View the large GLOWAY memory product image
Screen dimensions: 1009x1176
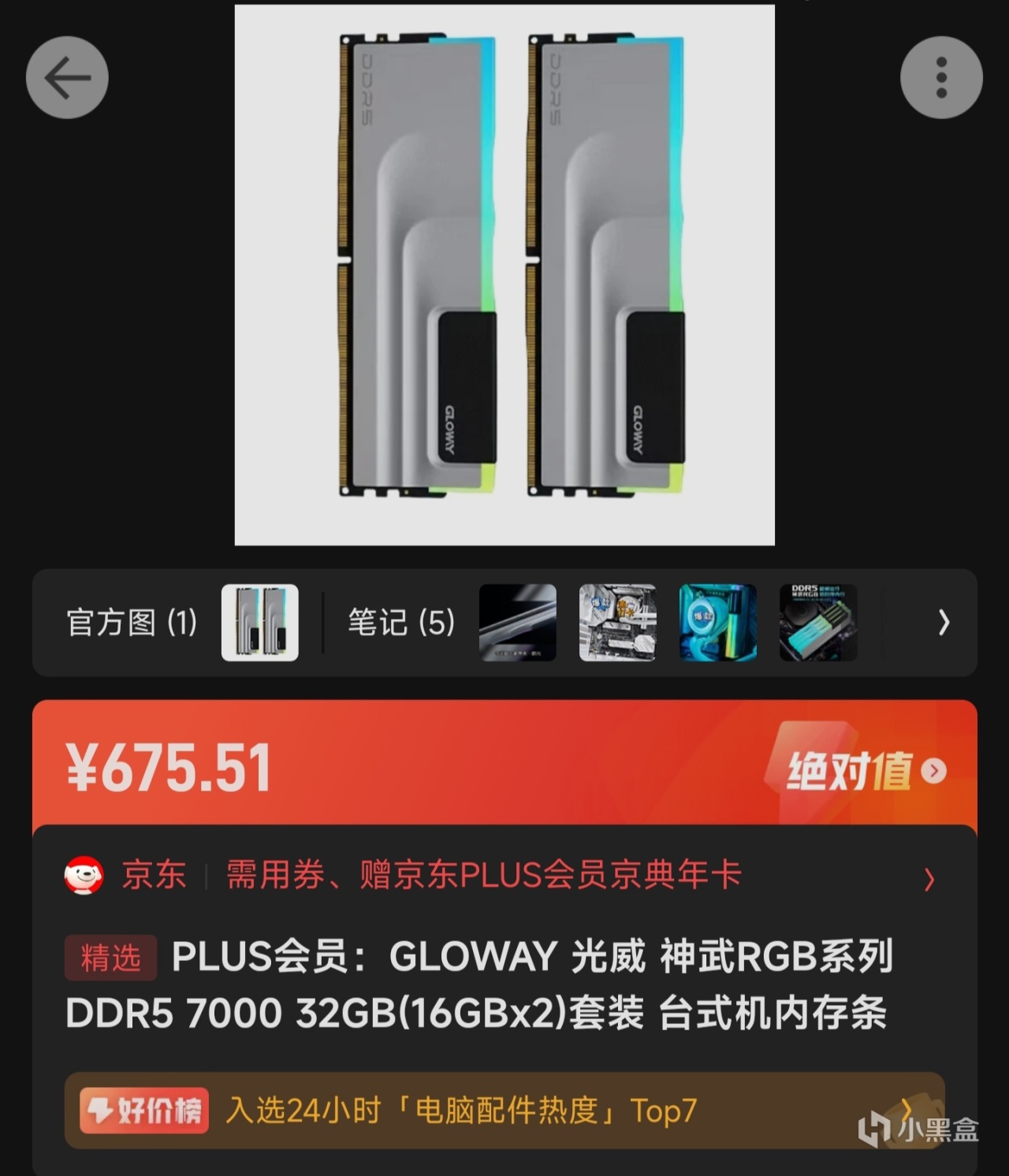pyautogui.click(x=504, y=274)
